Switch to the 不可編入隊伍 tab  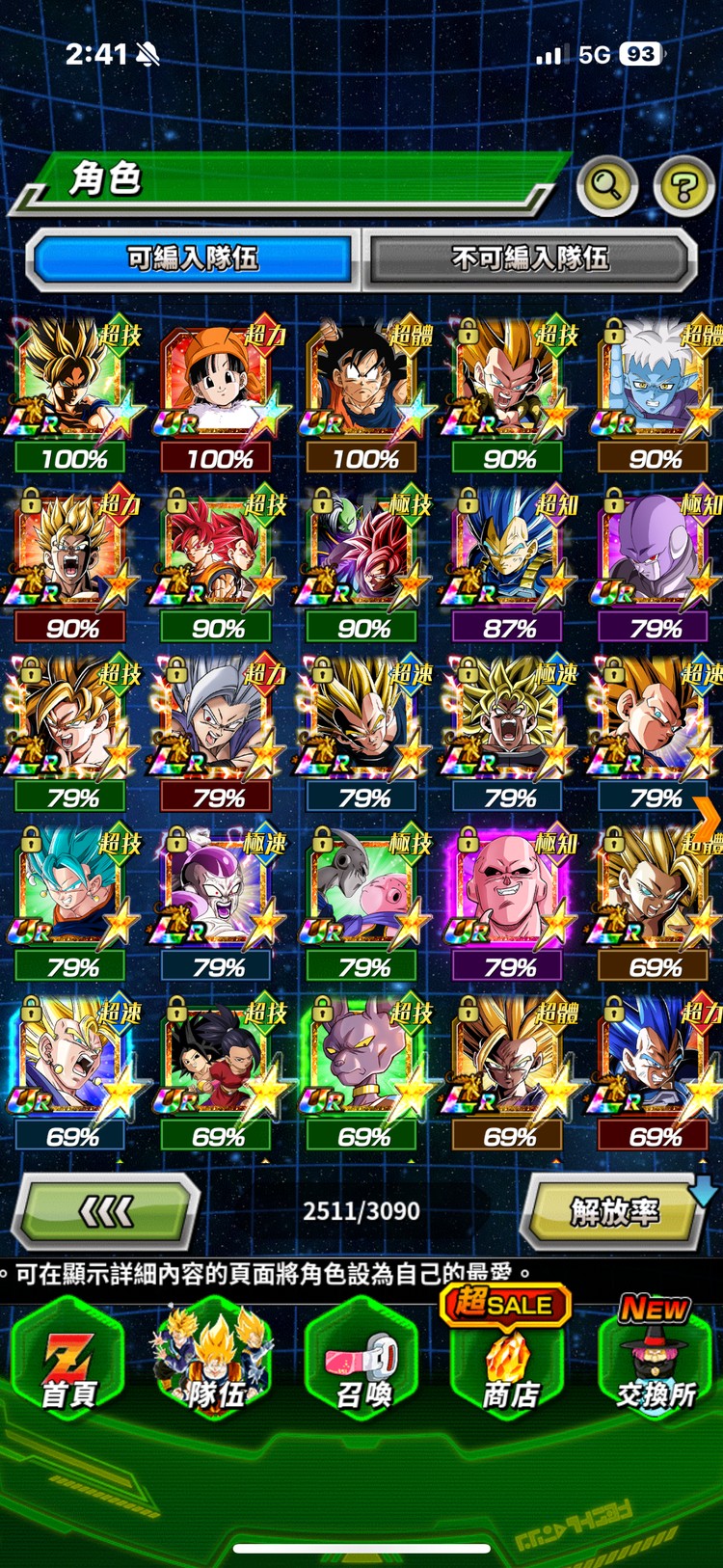[x=529, y=258]
